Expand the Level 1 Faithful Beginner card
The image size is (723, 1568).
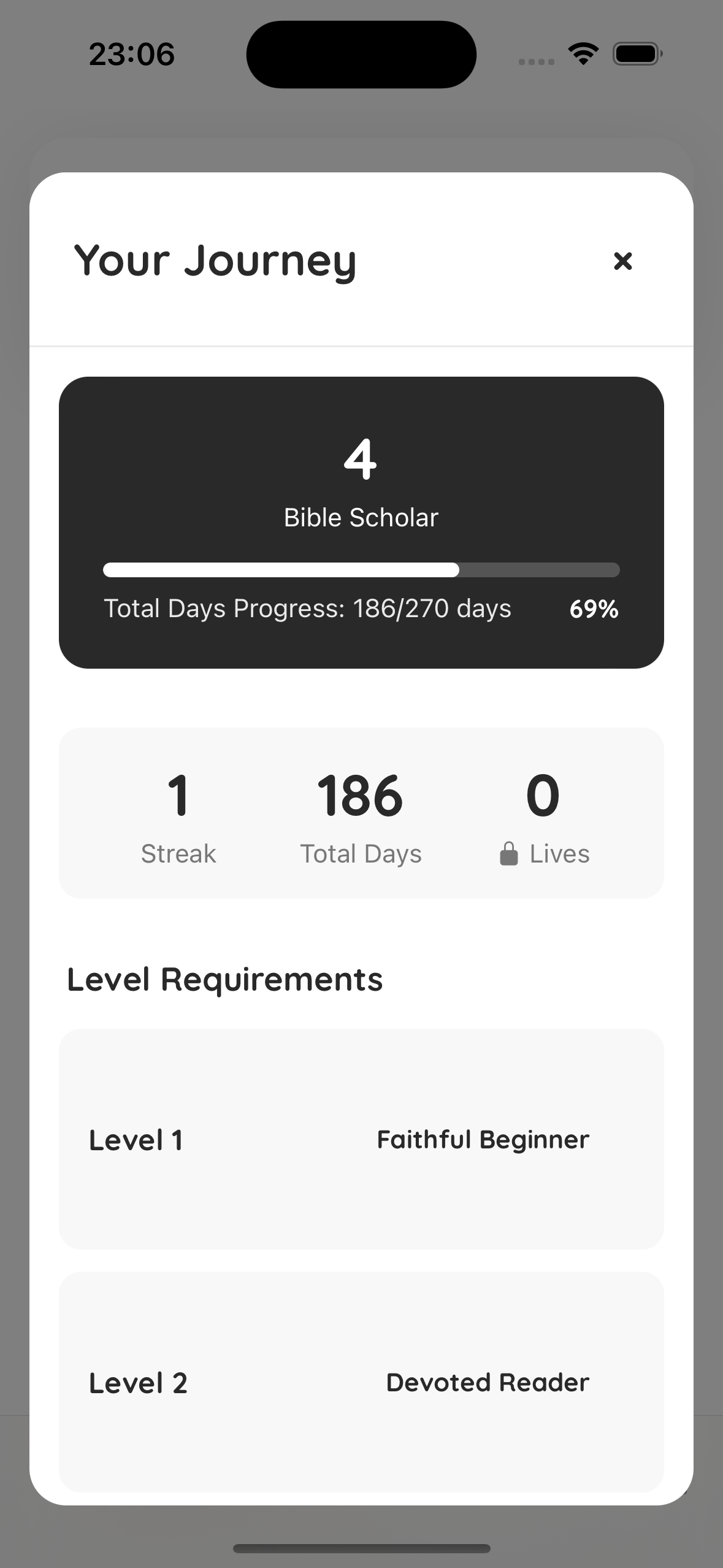coord(361,1139)
